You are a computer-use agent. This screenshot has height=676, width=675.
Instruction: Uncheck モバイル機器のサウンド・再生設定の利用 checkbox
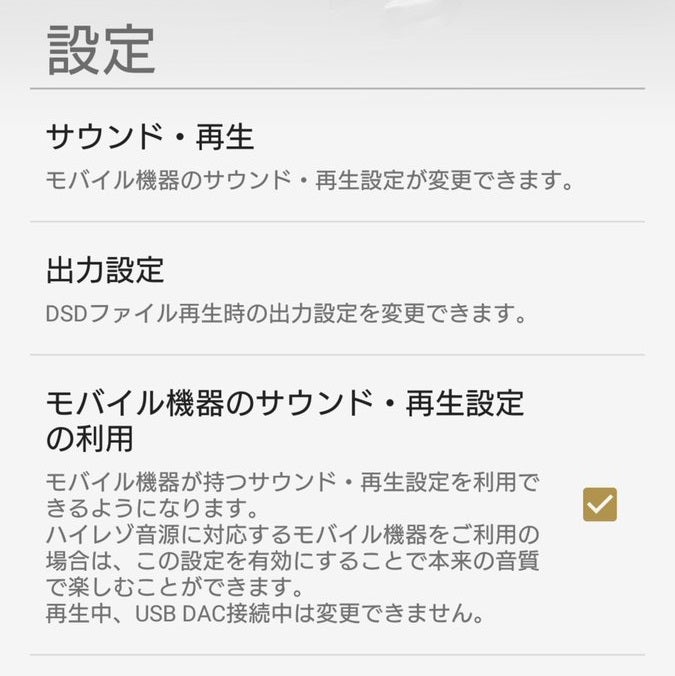(x=599, y=505)
